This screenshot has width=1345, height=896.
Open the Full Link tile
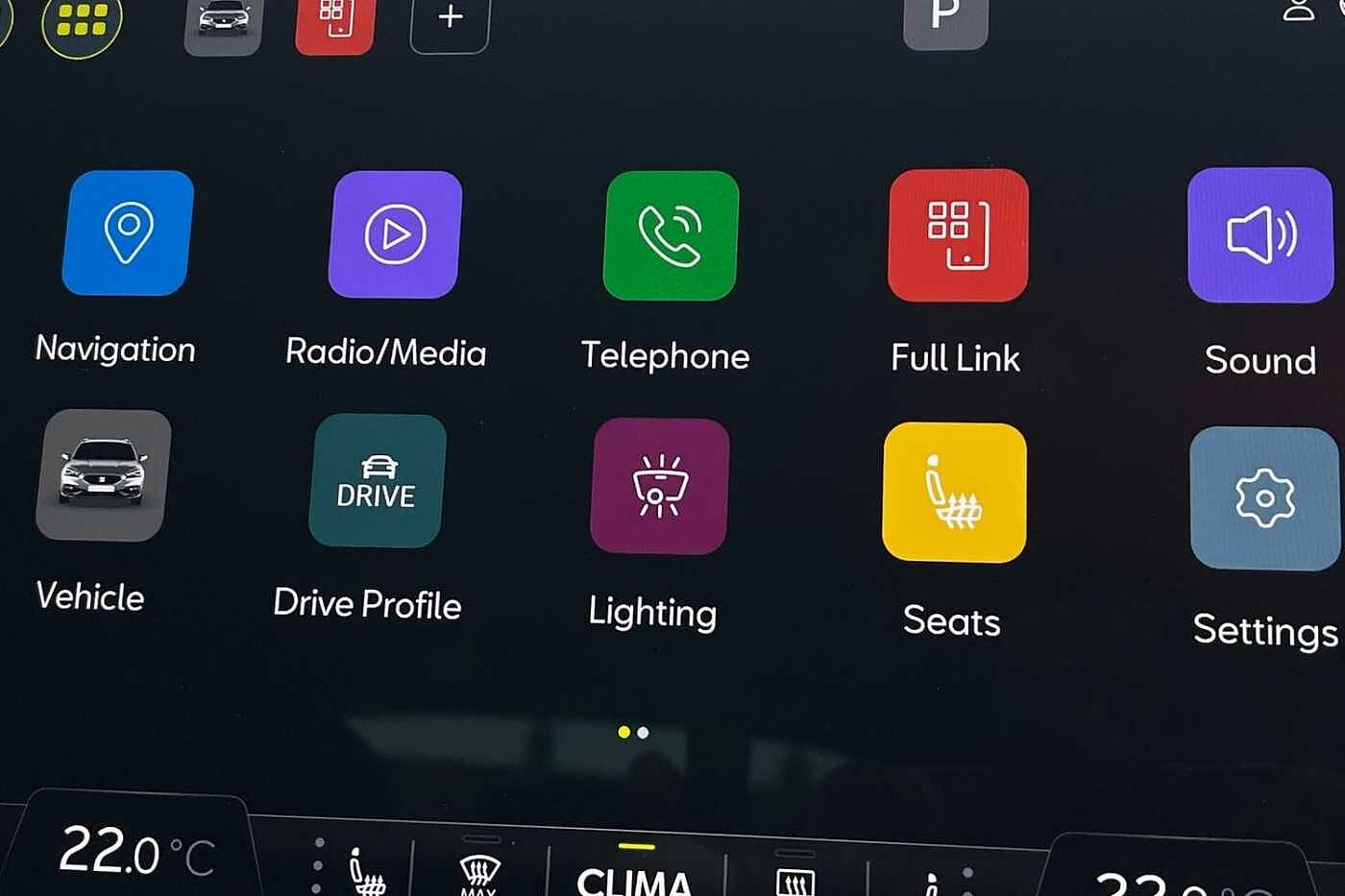tap(958, 236)
